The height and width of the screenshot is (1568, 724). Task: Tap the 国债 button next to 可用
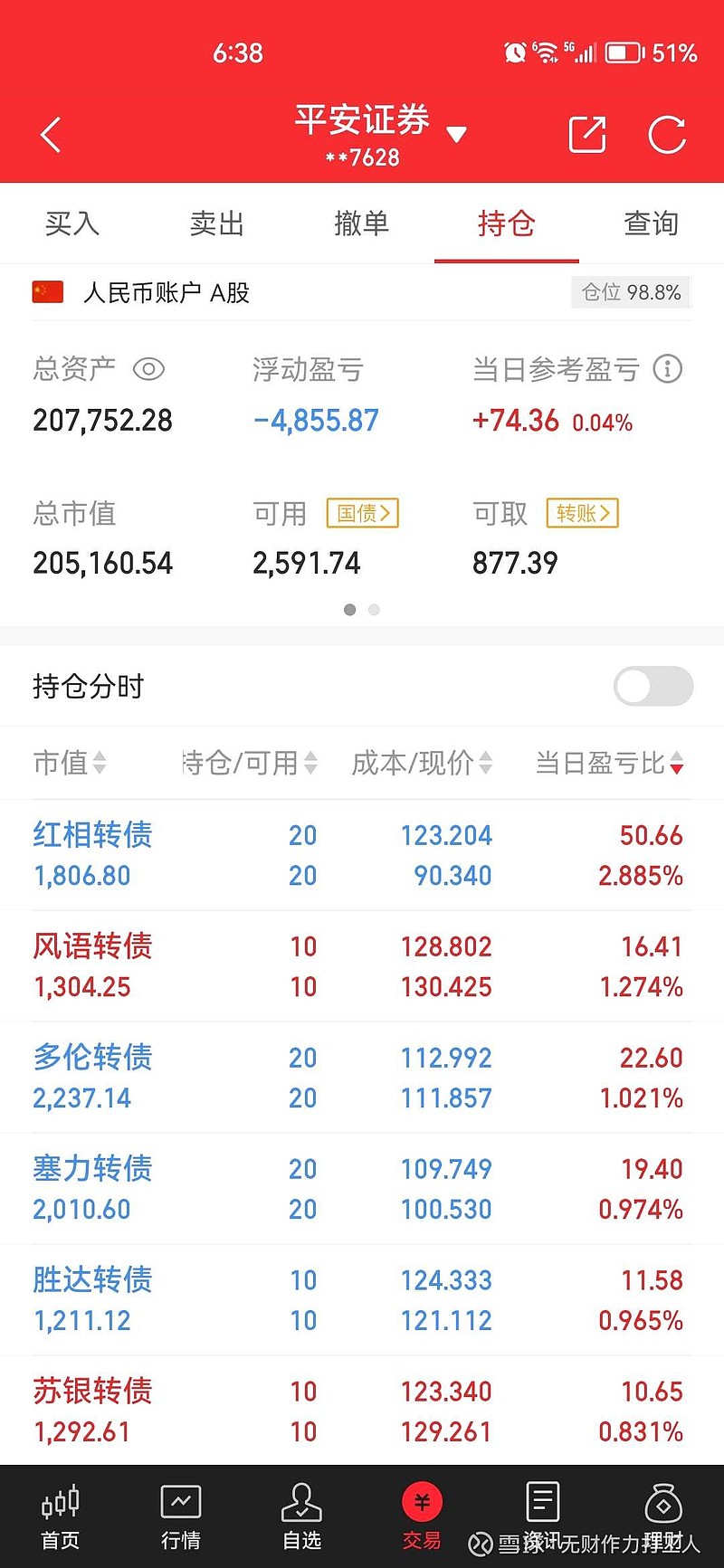(x=362, y=513)
